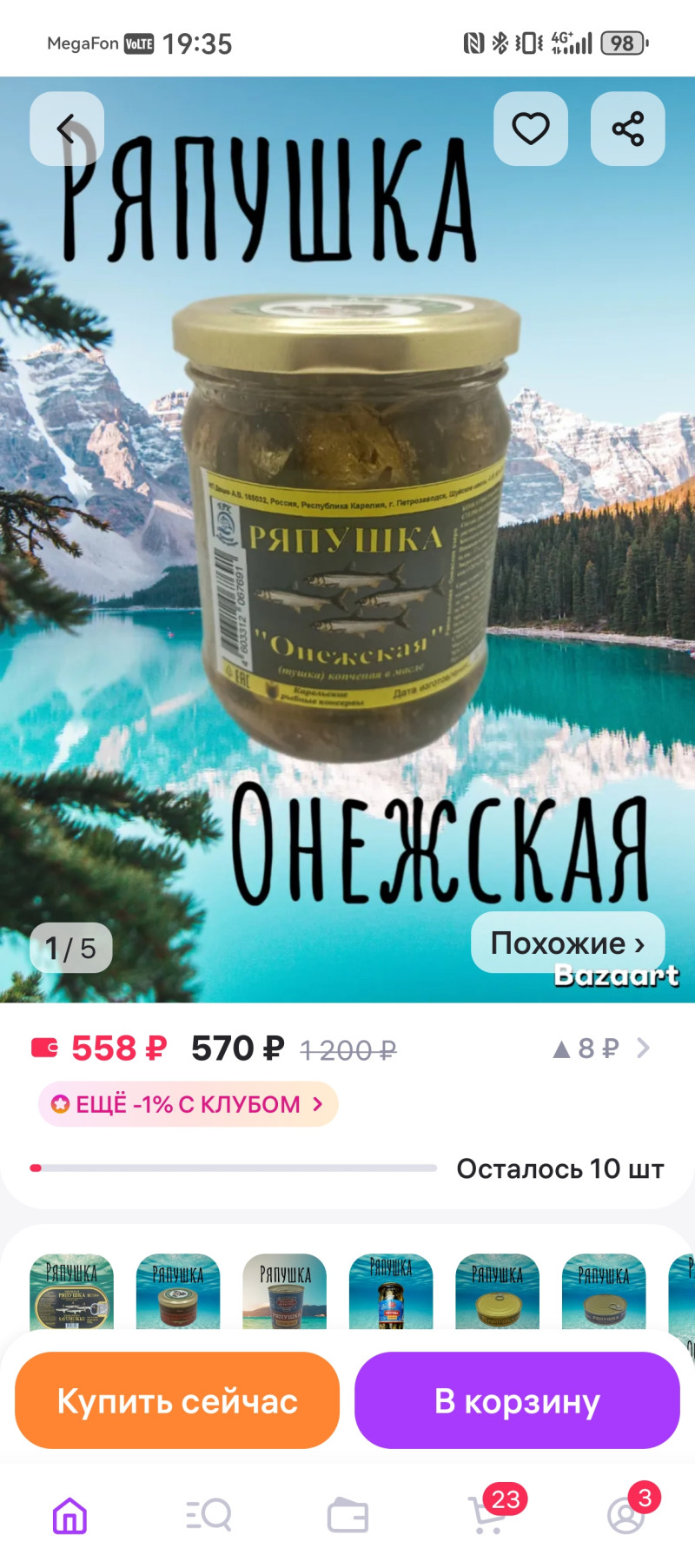Tap Купить сейчас to buy now
The width and height of the screenshot is (695, 1568).
[x=177, y=1400]
